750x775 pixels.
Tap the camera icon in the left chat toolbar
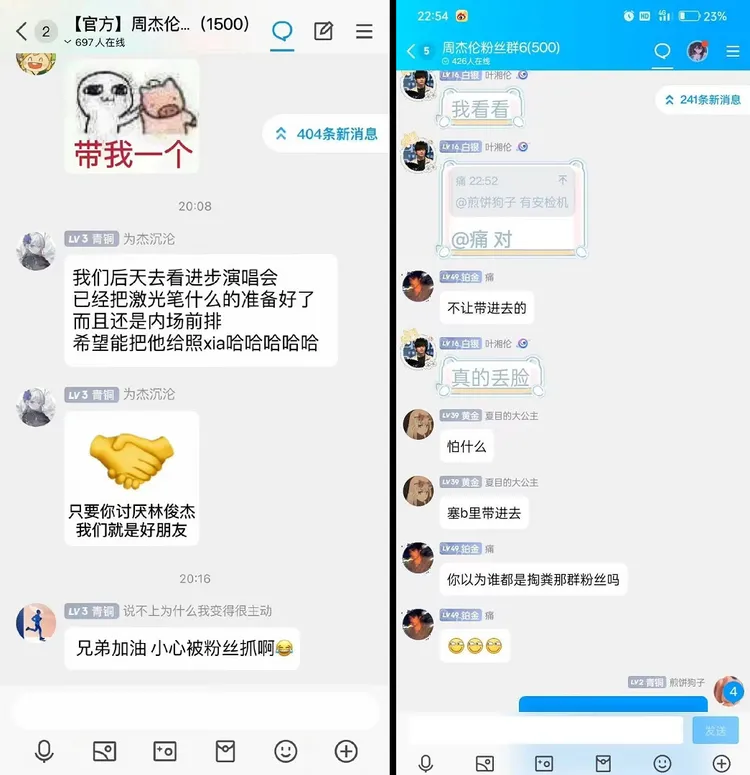[x=164, y=751]
